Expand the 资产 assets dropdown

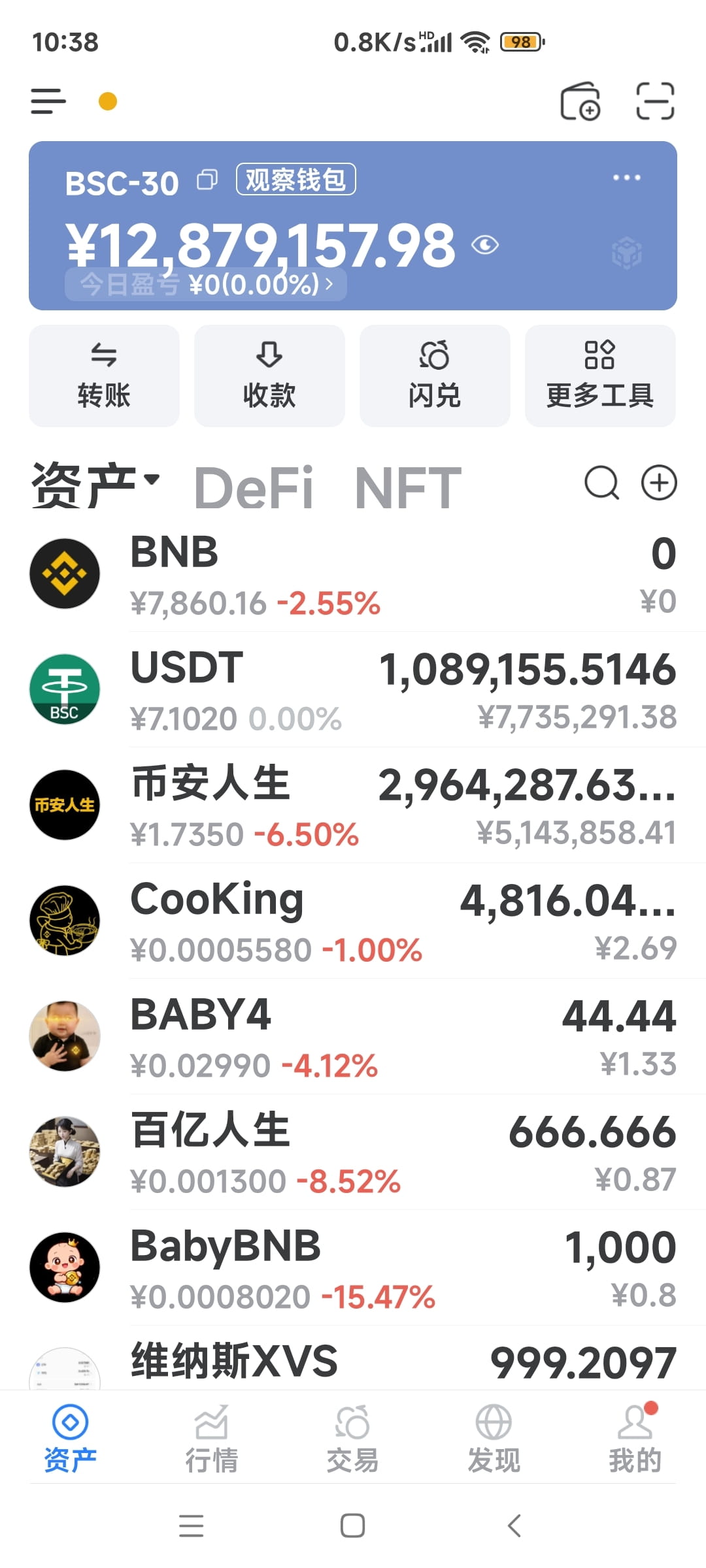tap(95, 485)
